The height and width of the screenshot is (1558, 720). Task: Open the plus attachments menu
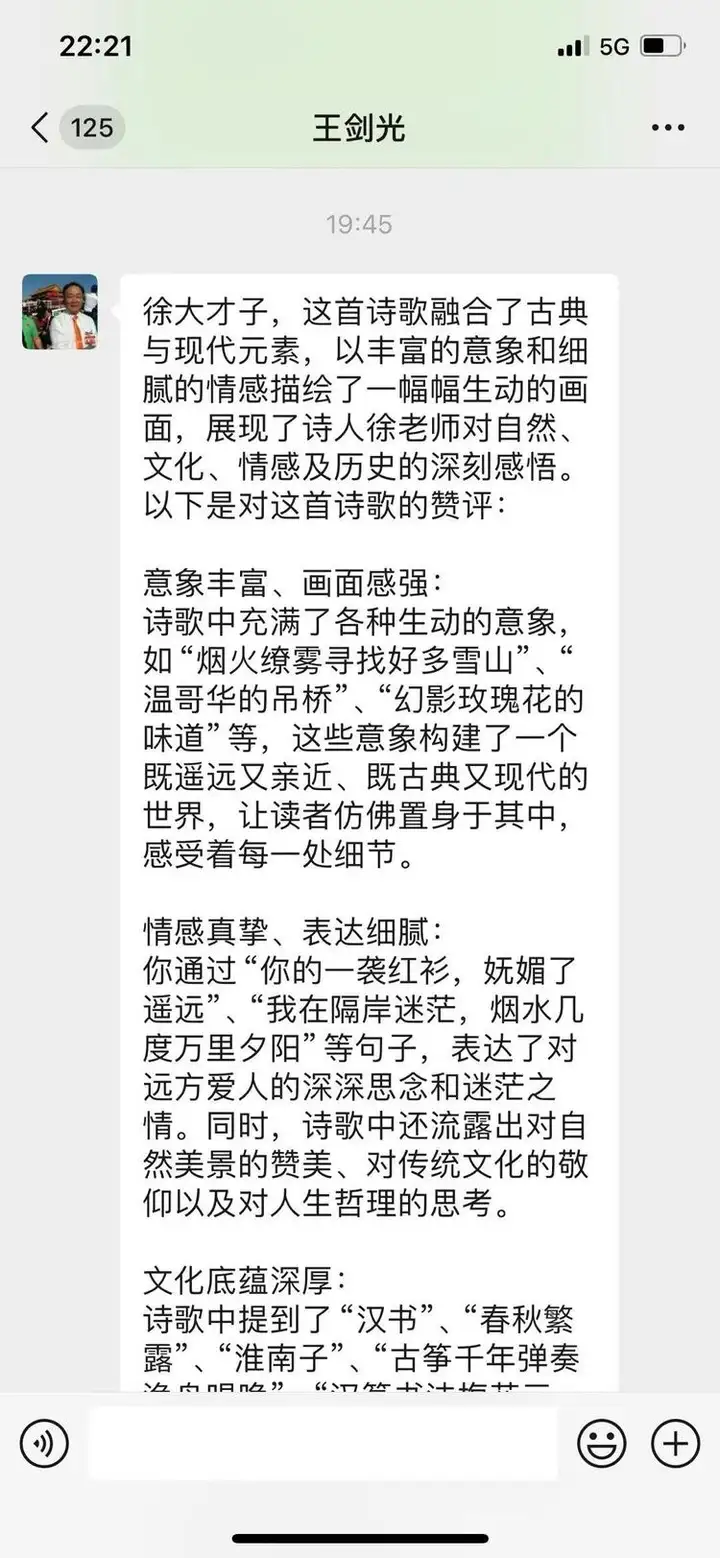pos(676,1444)
